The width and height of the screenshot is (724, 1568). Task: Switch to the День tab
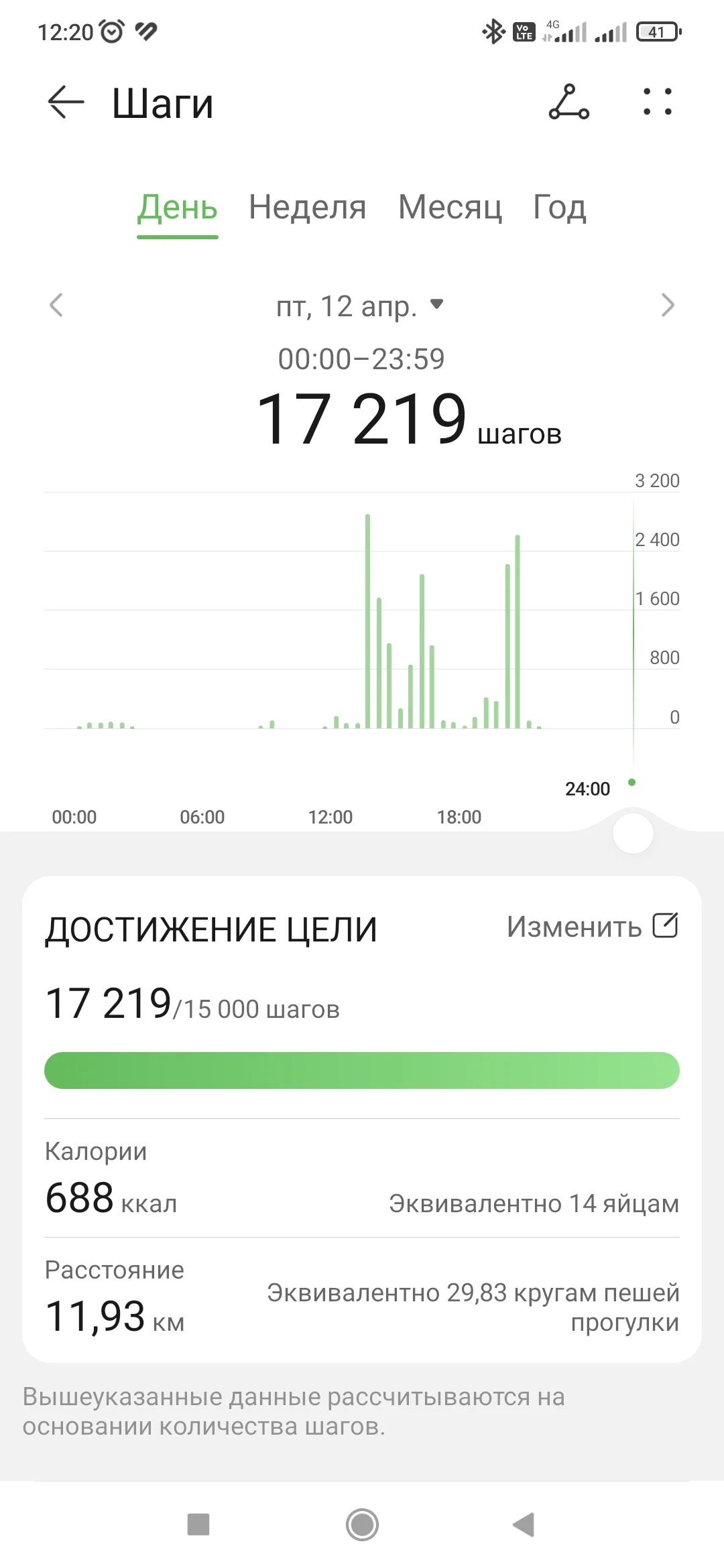(x=178, y=208)
